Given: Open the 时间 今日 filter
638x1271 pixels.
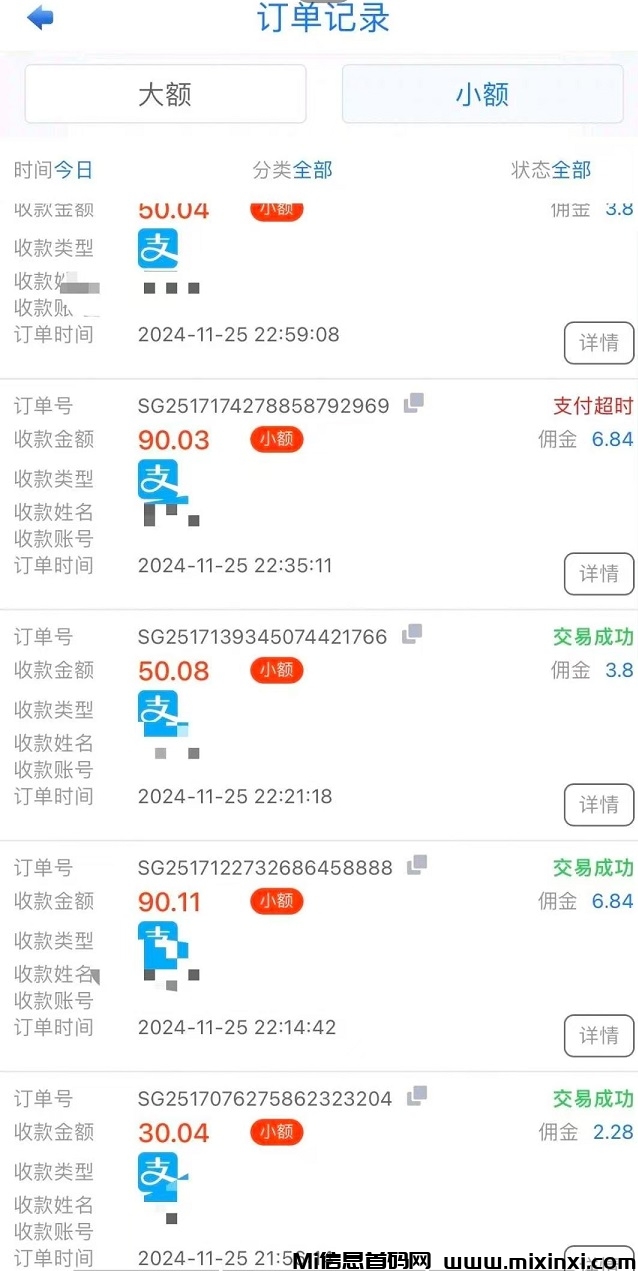Looking at the screenshot, I should click(x=53, y=170).
